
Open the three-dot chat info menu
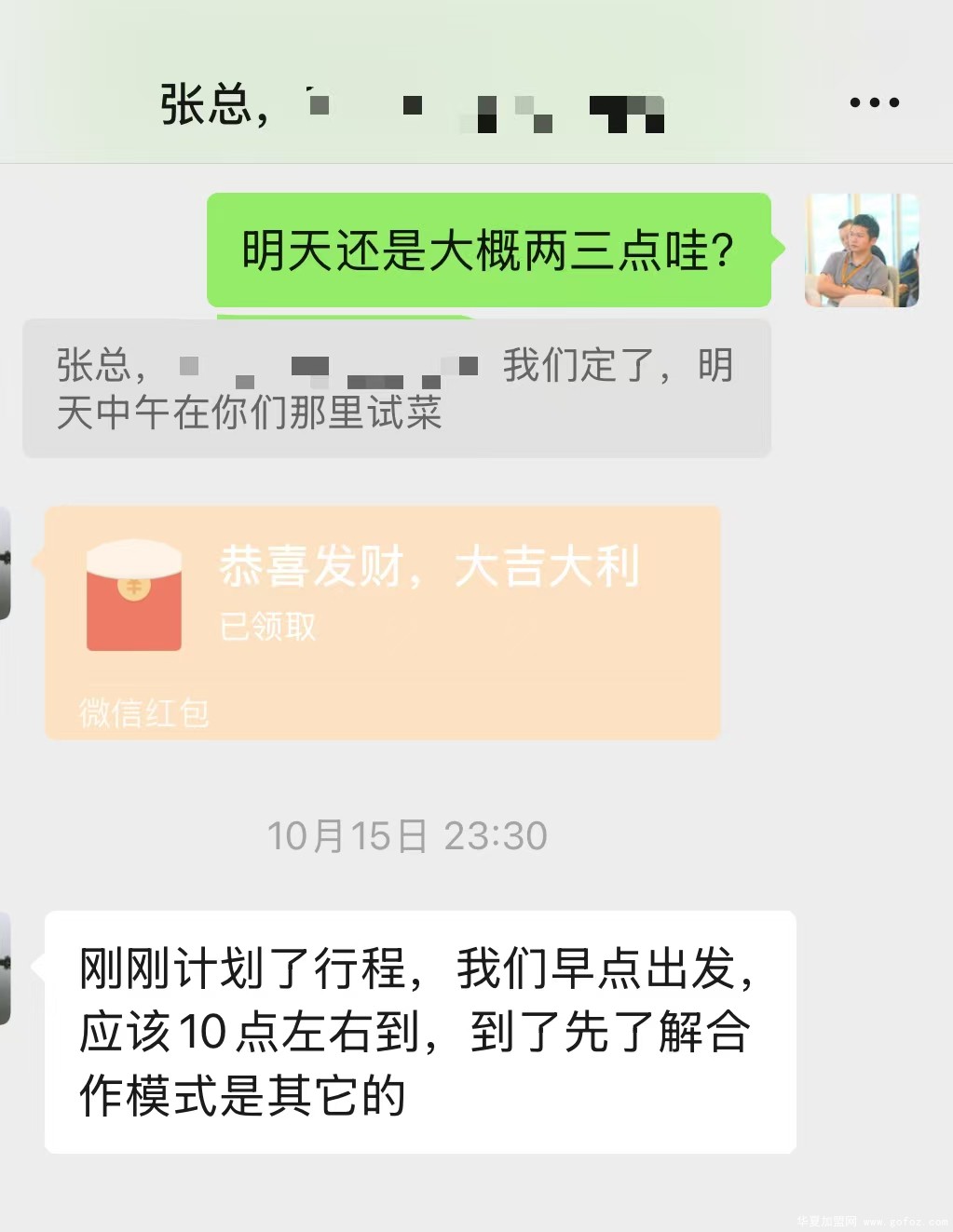tap(874, 102)
